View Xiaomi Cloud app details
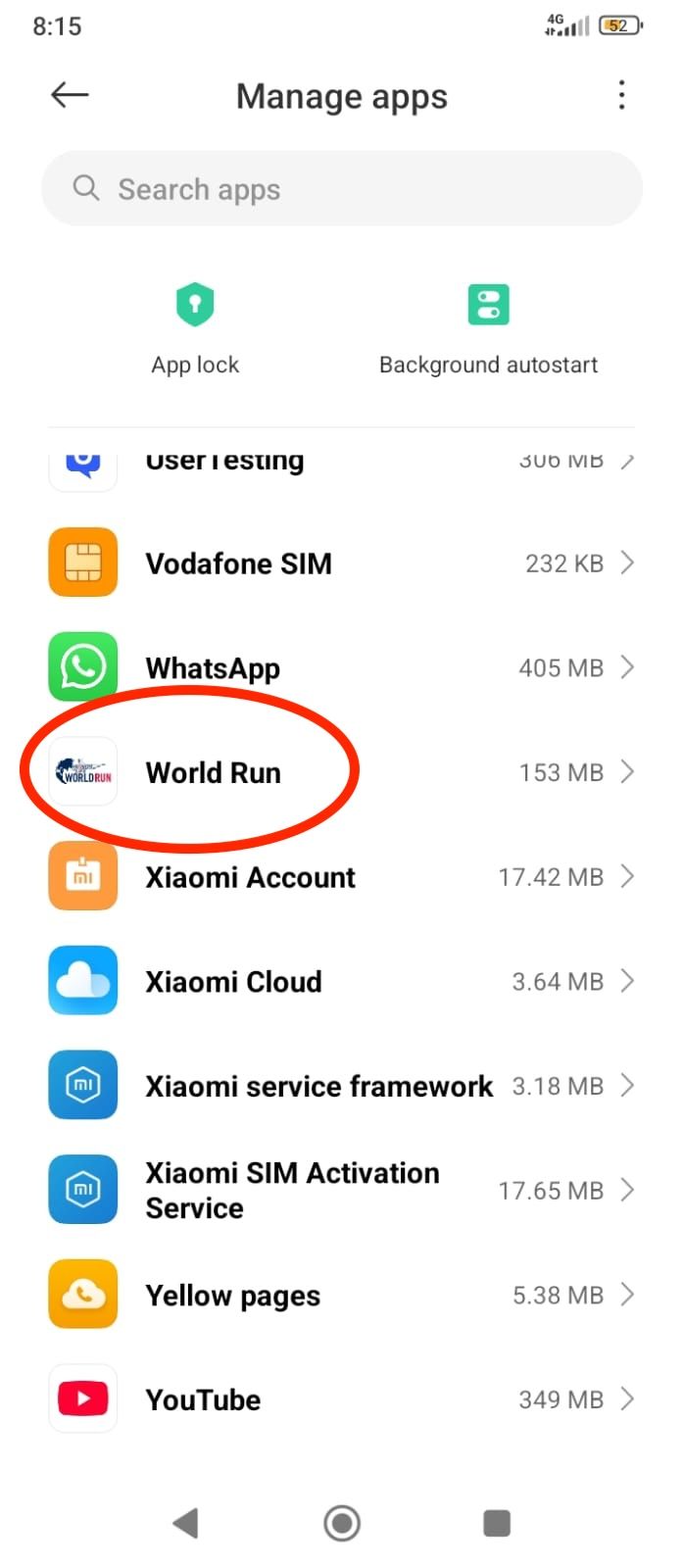The height and width of the screenshot is (1568, 684). click(x=341, y=981)
